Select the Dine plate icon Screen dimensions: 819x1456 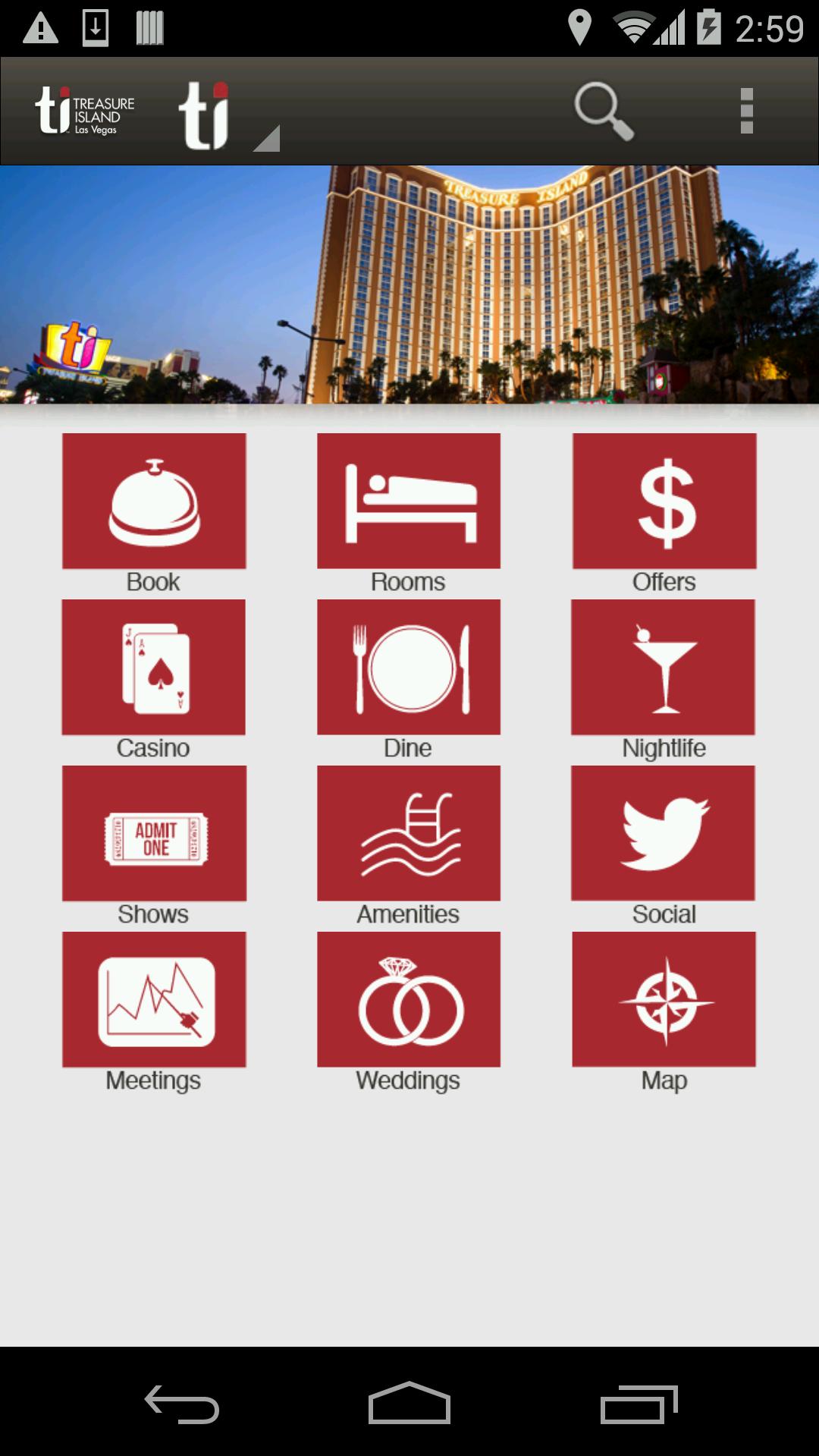(x=409, y=666)
